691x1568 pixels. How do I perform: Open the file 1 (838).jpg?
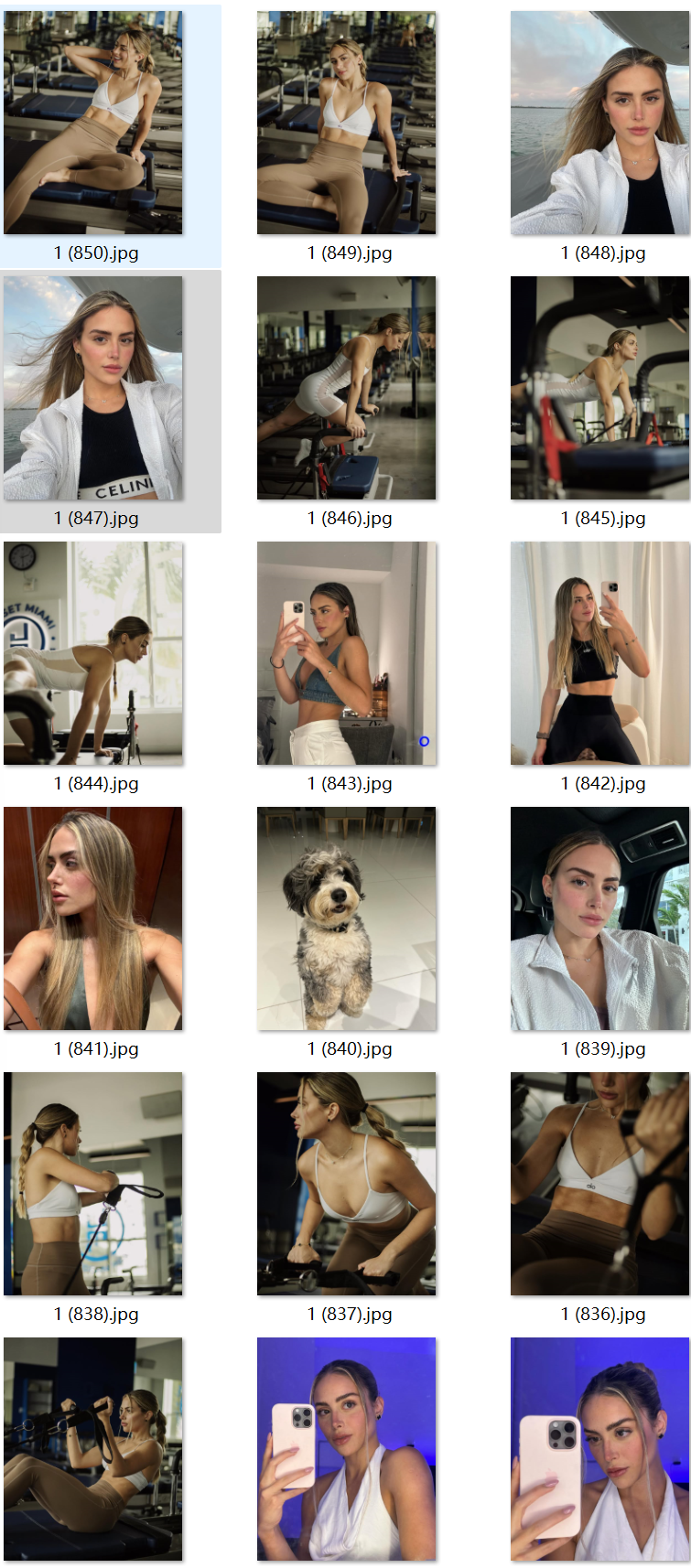92,1184
